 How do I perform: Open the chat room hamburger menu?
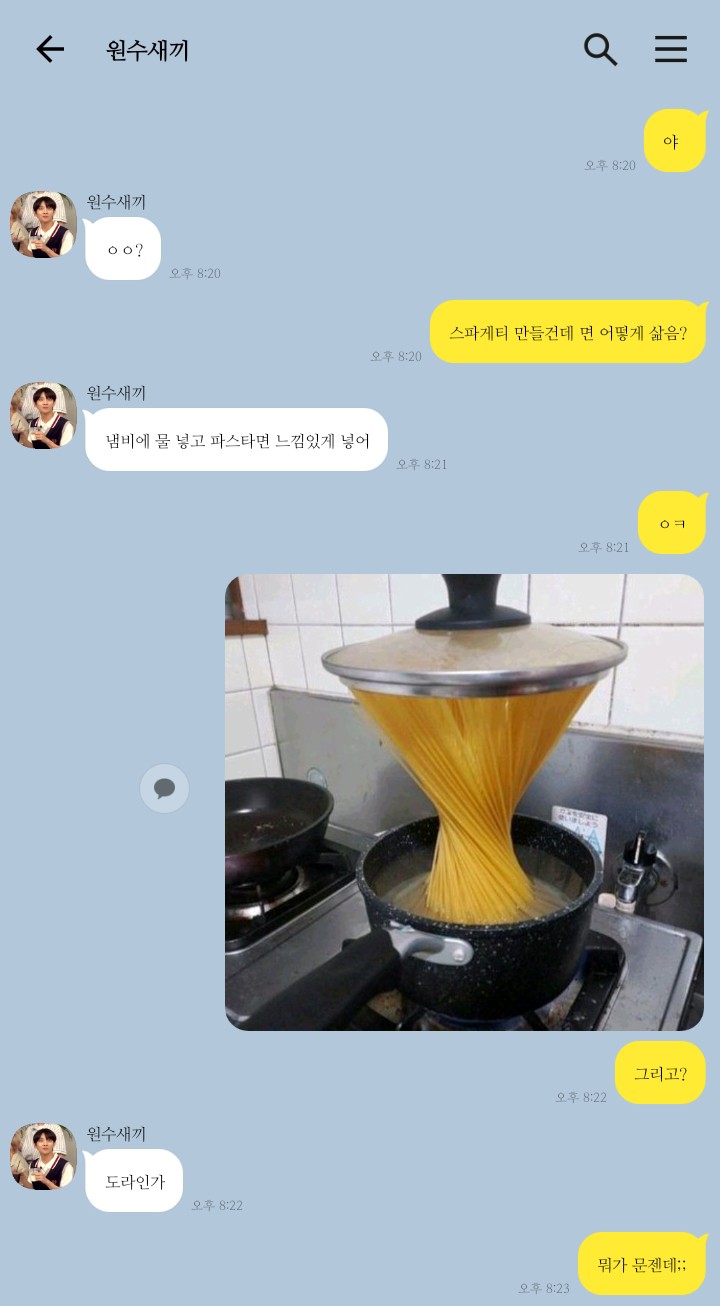point(671,49)
